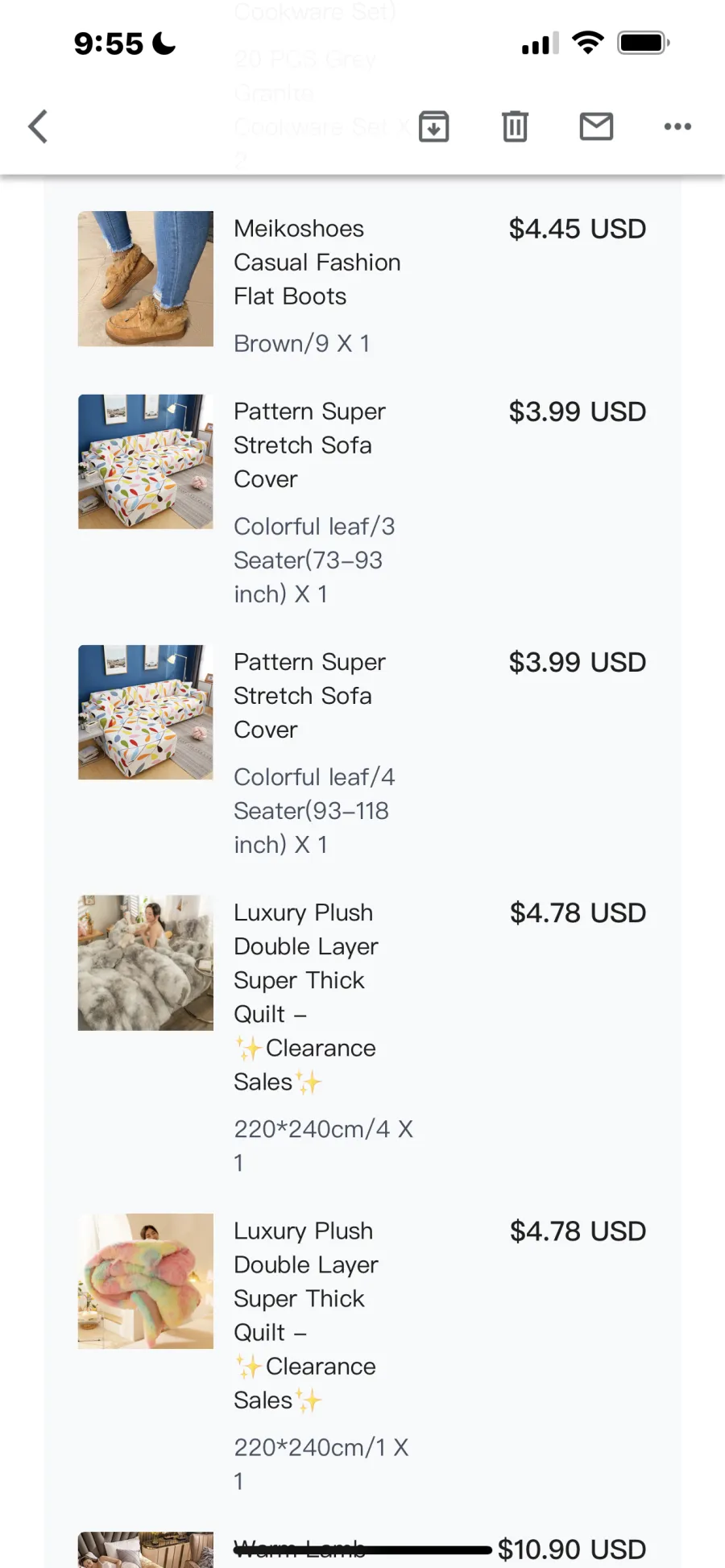
Task: Mark the email as unread
Action: [597, 126]
